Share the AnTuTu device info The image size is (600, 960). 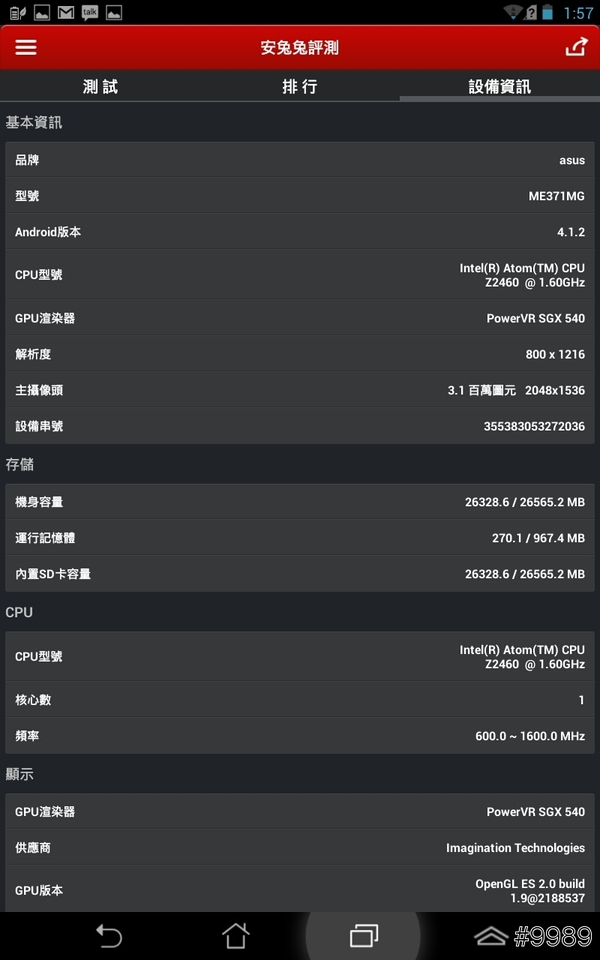coord(576,47)
